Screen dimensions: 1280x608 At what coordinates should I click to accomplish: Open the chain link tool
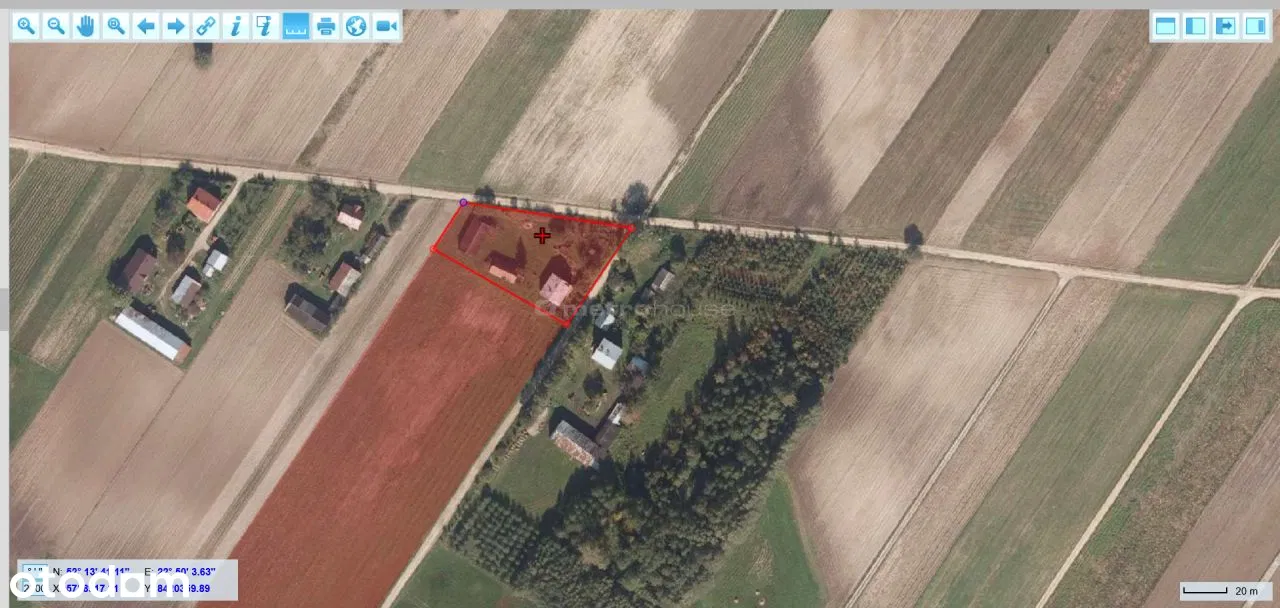[x=206, y=26]
